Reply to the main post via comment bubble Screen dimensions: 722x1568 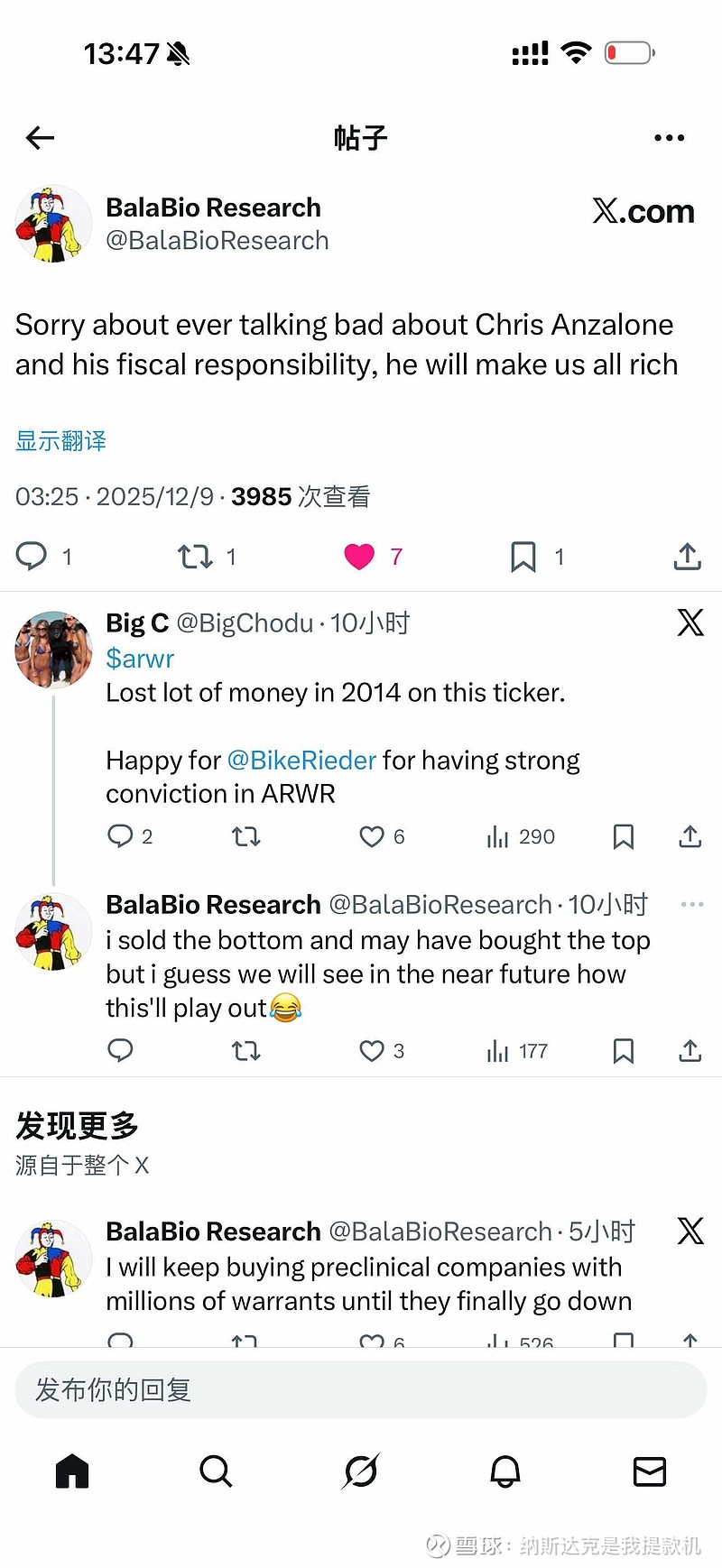coord(30,557)
